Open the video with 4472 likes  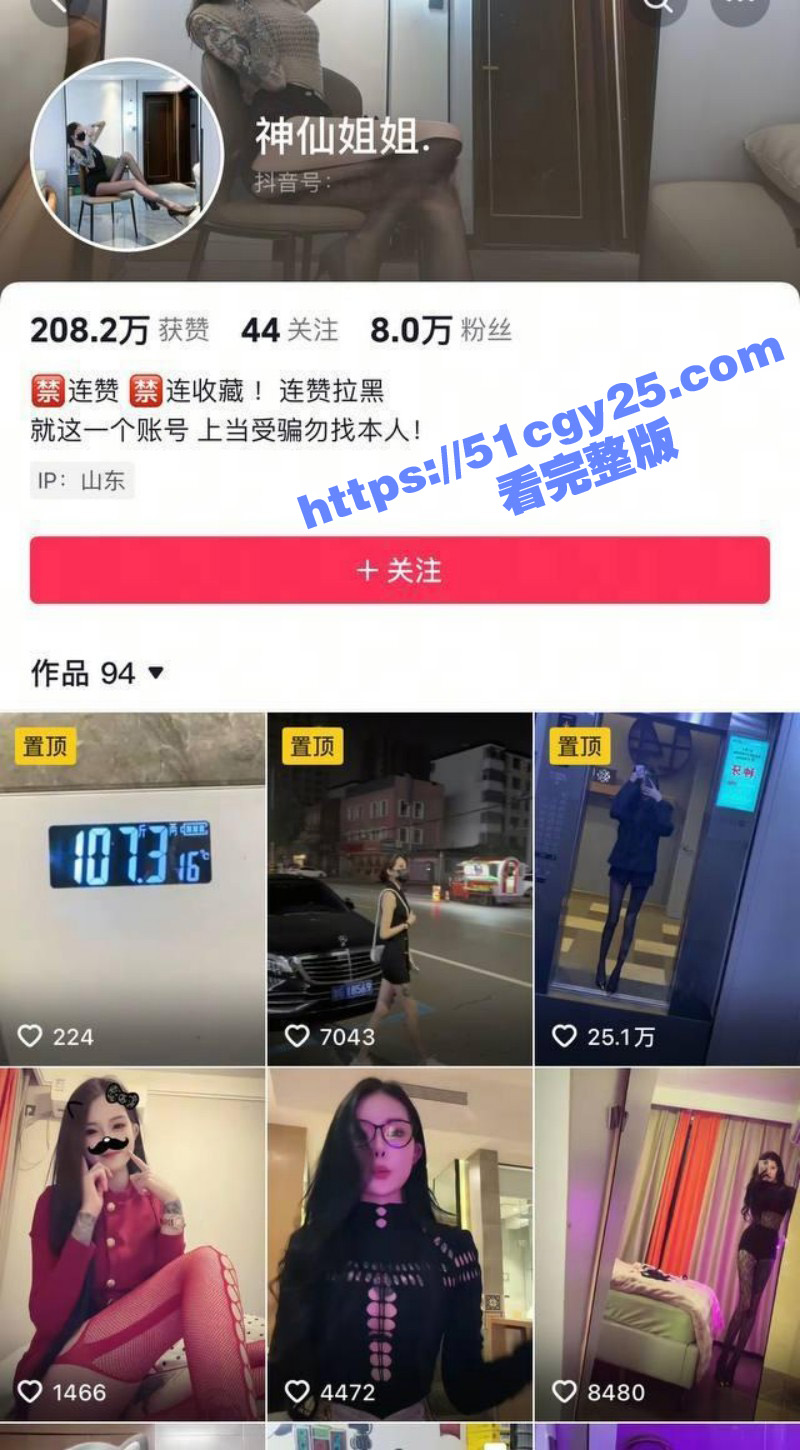tap(399, 1243)
